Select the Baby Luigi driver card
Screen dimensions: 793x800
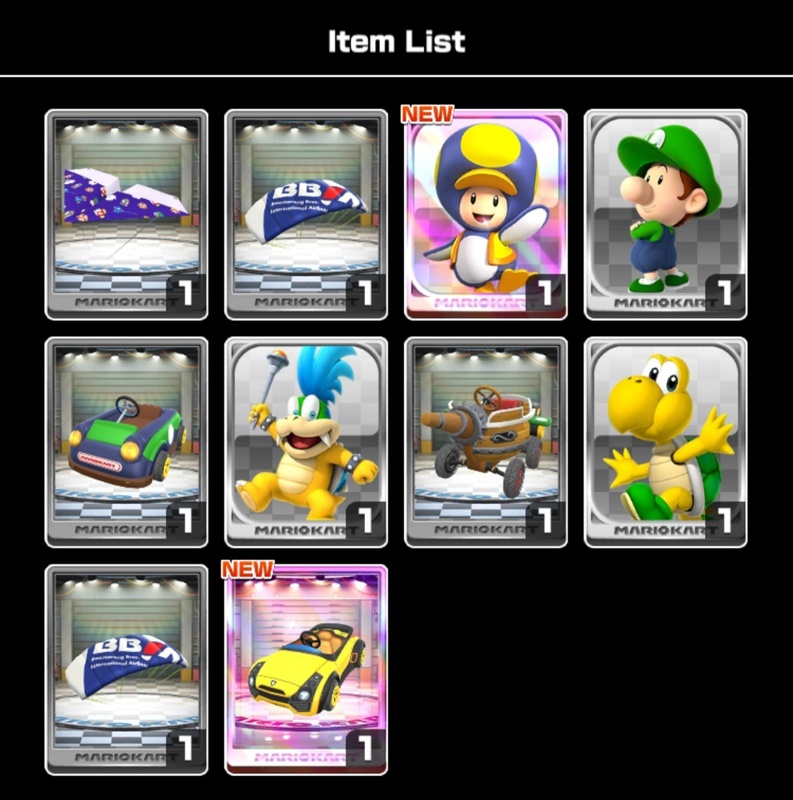(x=665, y=215)
